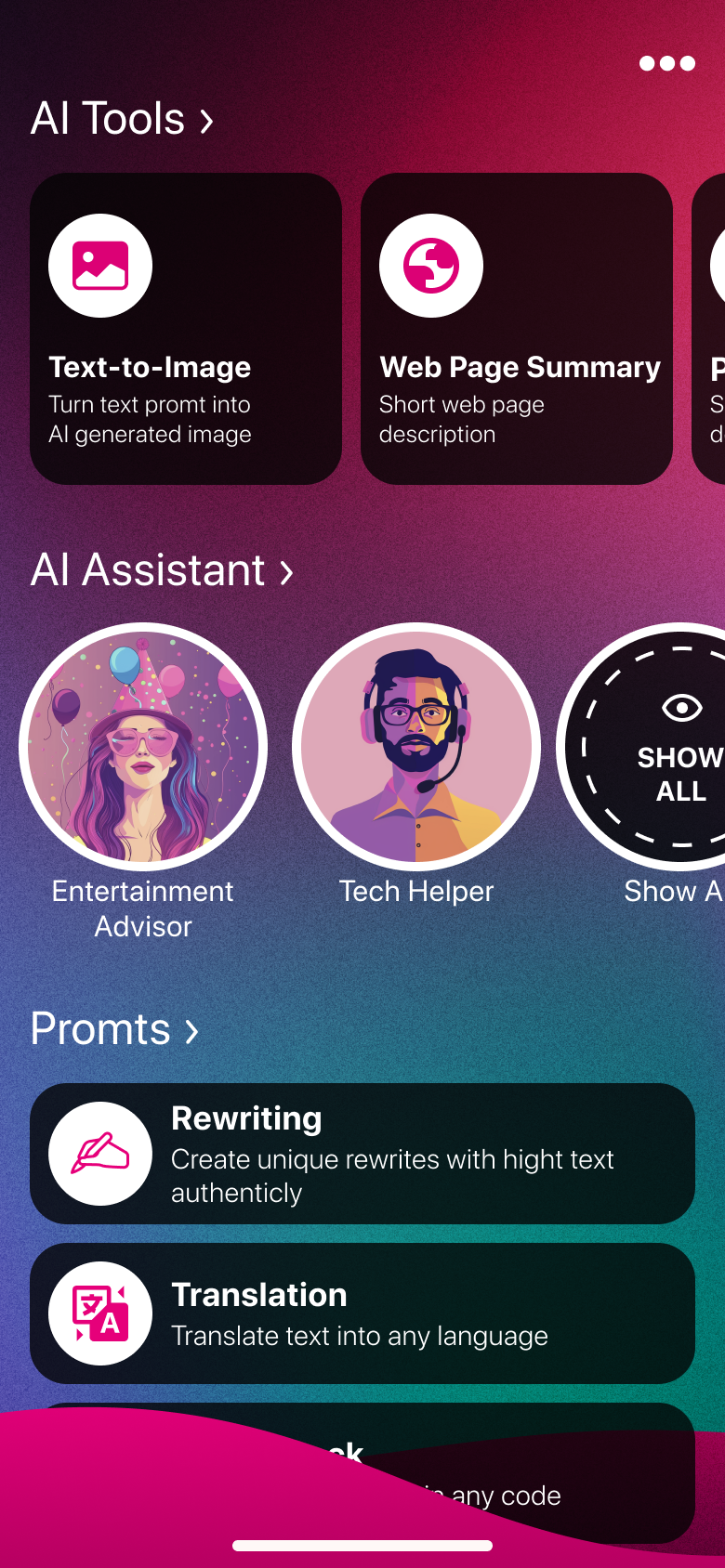Open the three-dot overflow menu
Image resolution: width=725 pixels, height=1568 pixels.
[x=666, y=63]
